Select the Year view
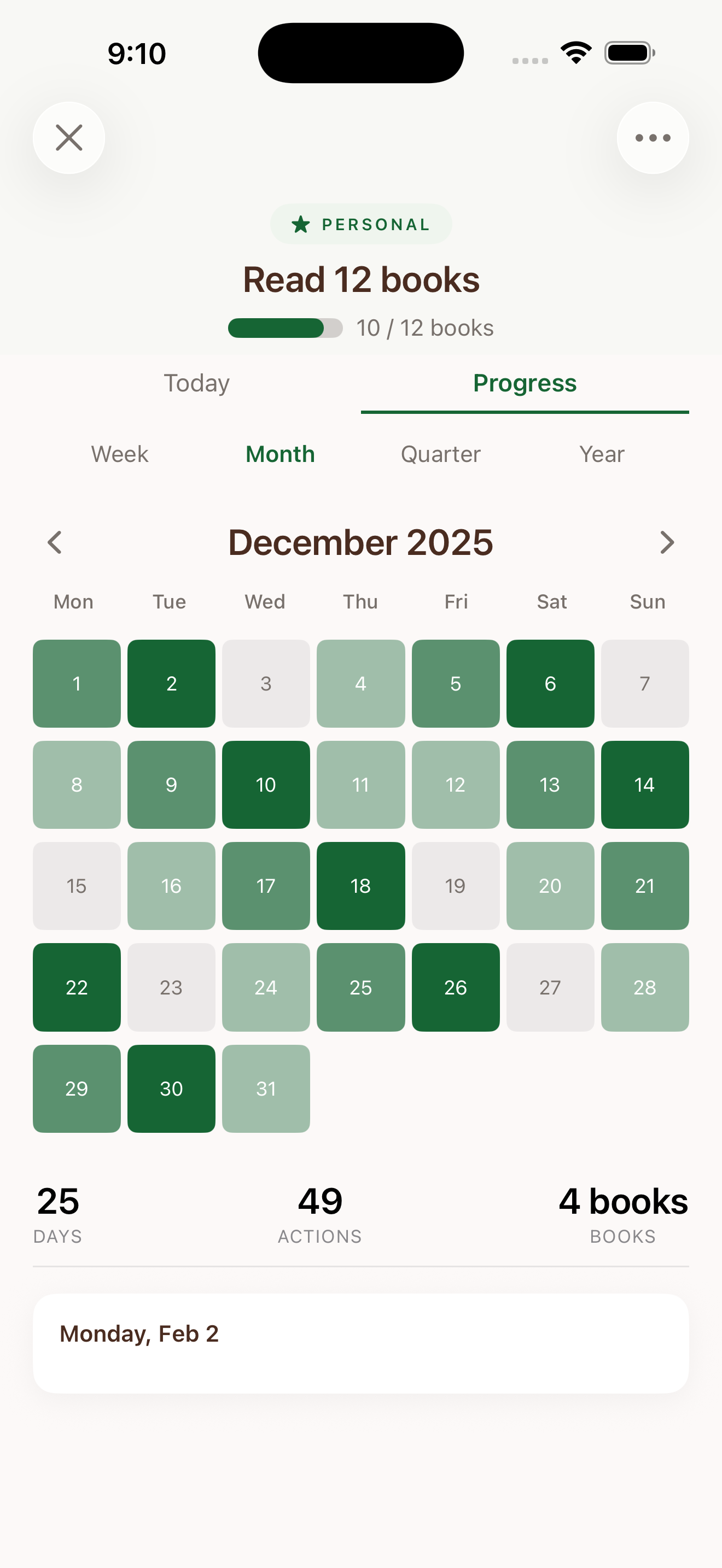Image resolution: width=722 pixels, height=1568 pixels. [x=602, y=454]
